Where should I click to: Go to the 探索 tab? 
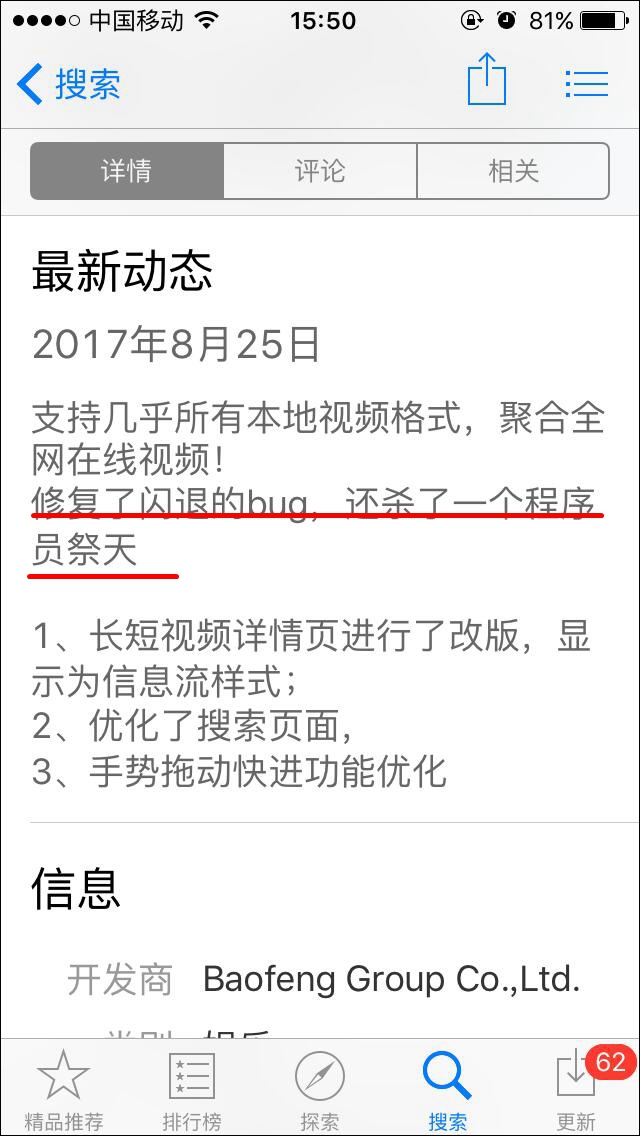point(320,1090)
